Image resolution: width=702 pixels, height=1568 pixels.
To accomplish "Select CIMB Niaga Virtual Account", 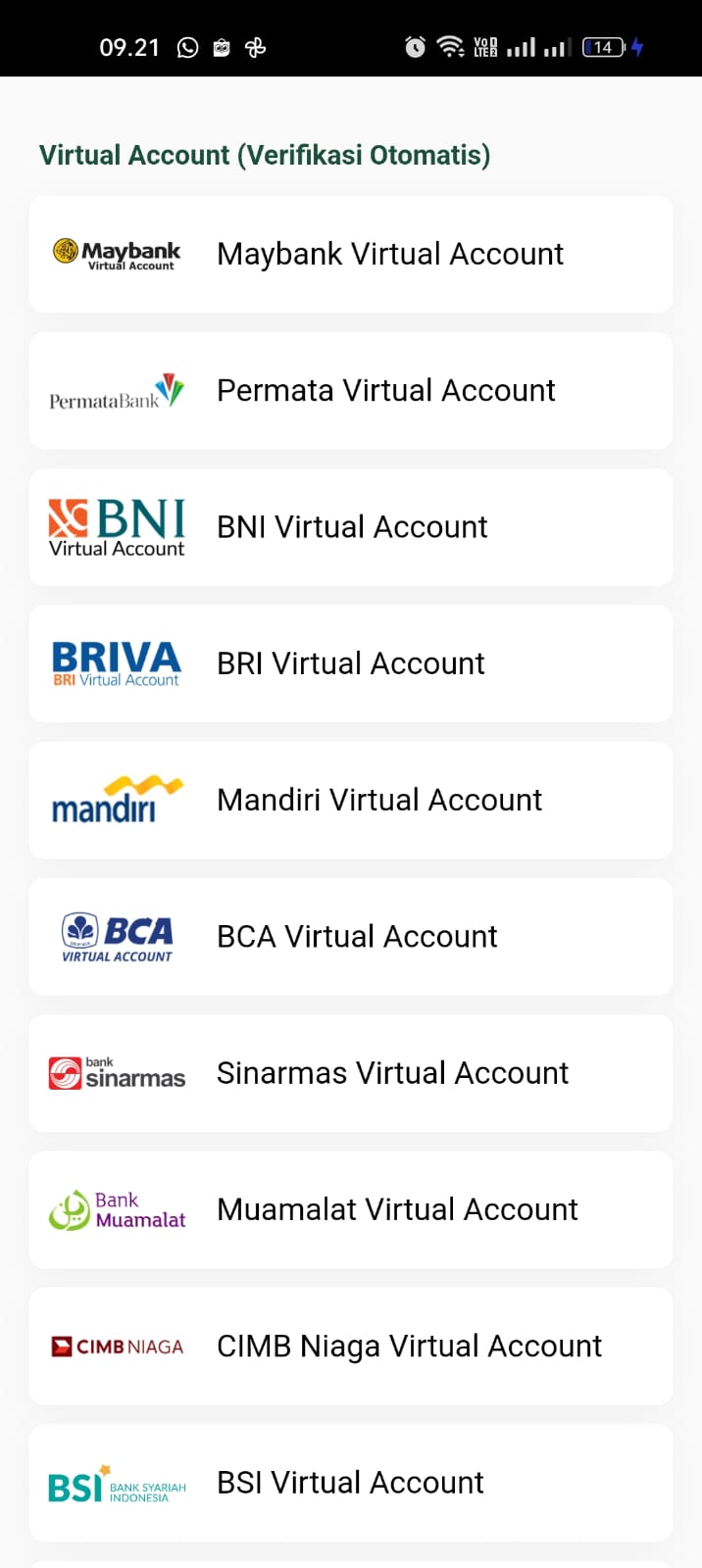I will (350, 1347).
